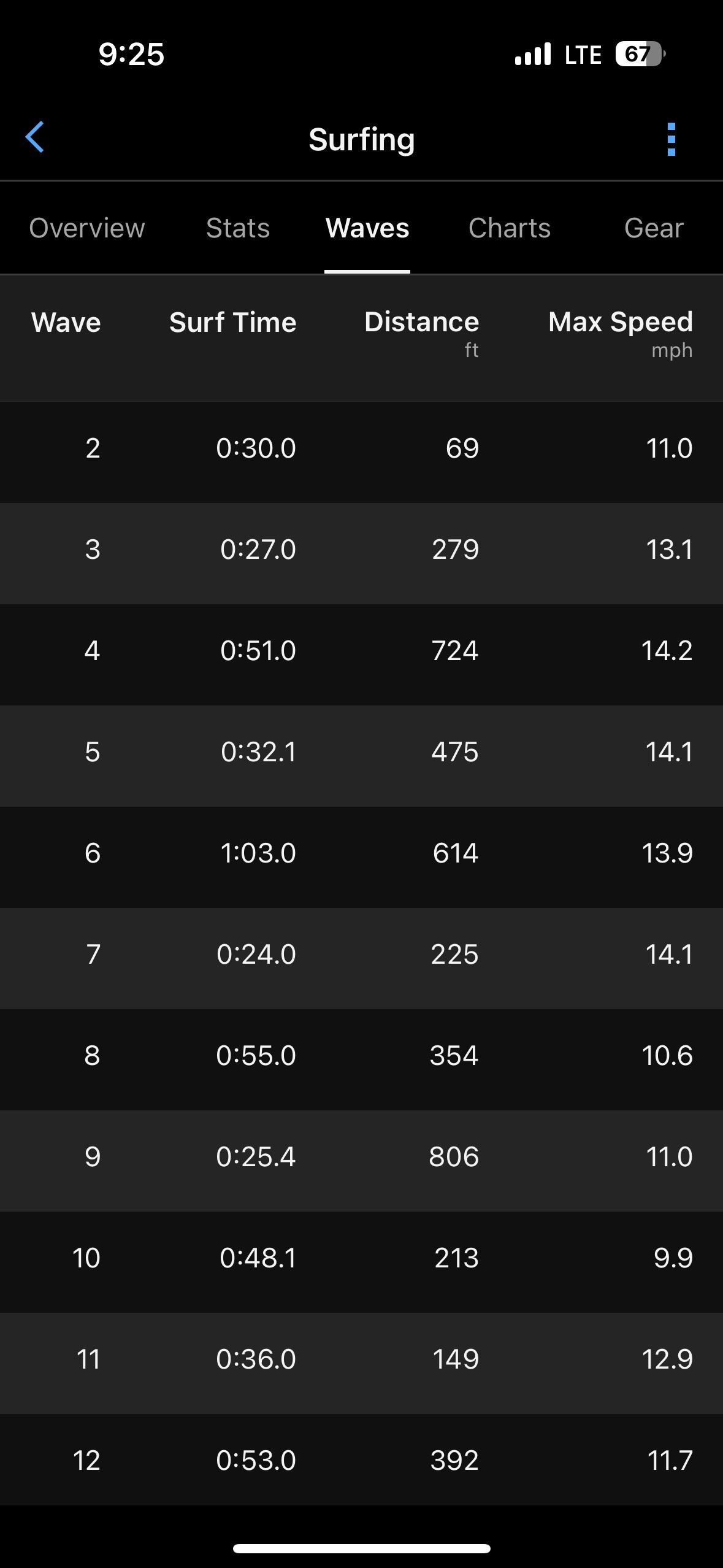Open the Charts tab

pyautogui.click(x=510, y=228)
